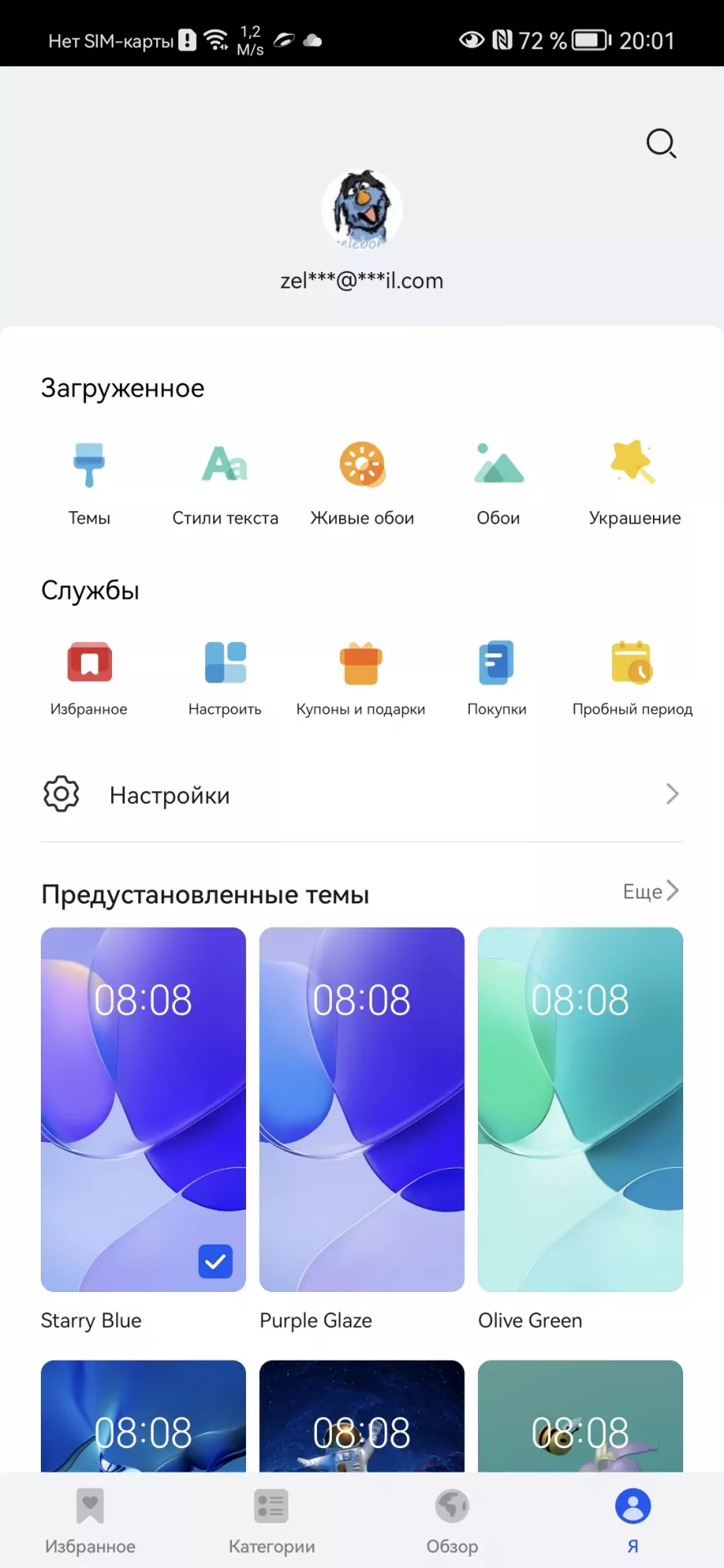Screen dimensions: 724x1568
Task: Open downloaded Темы
Action: [89, 483]
